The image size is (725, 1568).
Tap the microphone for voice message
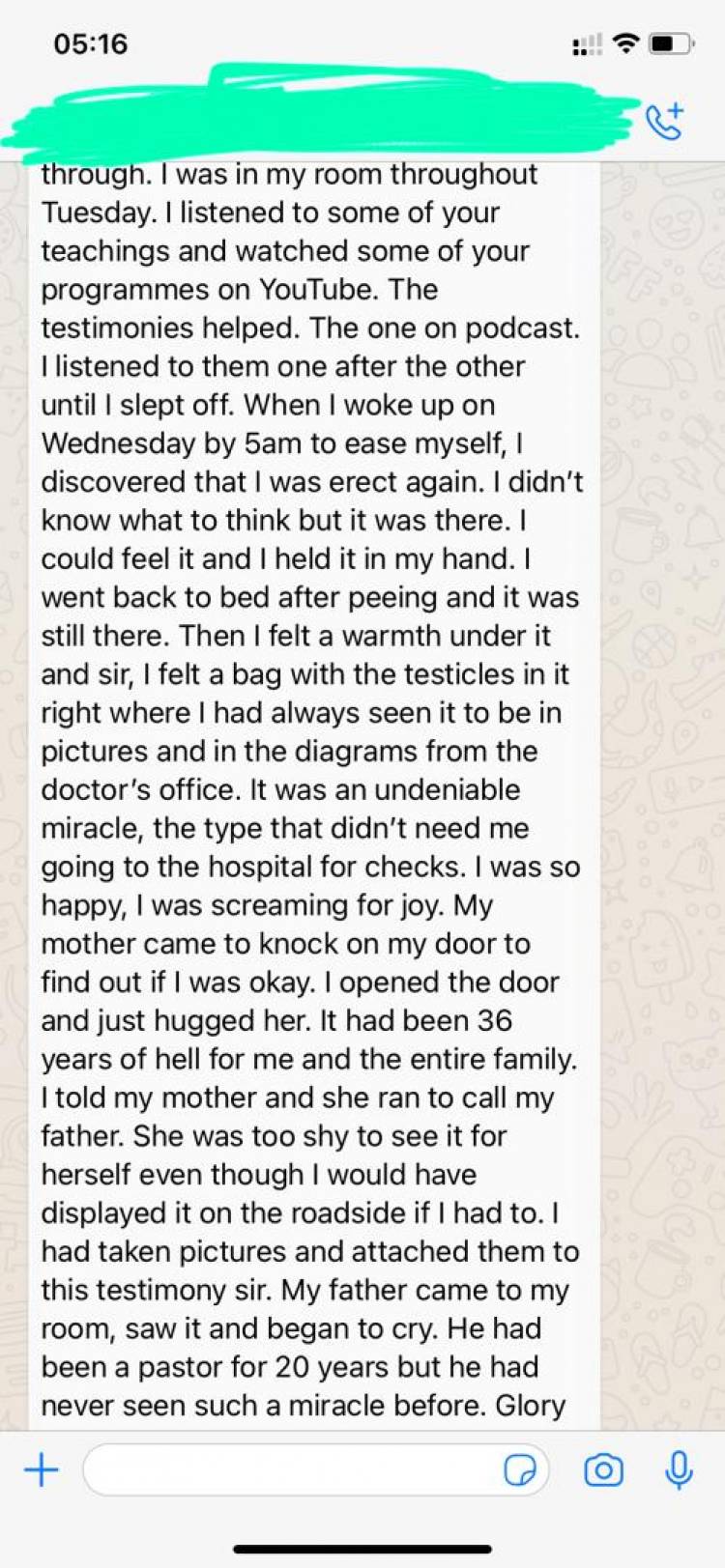[679, 1469]
